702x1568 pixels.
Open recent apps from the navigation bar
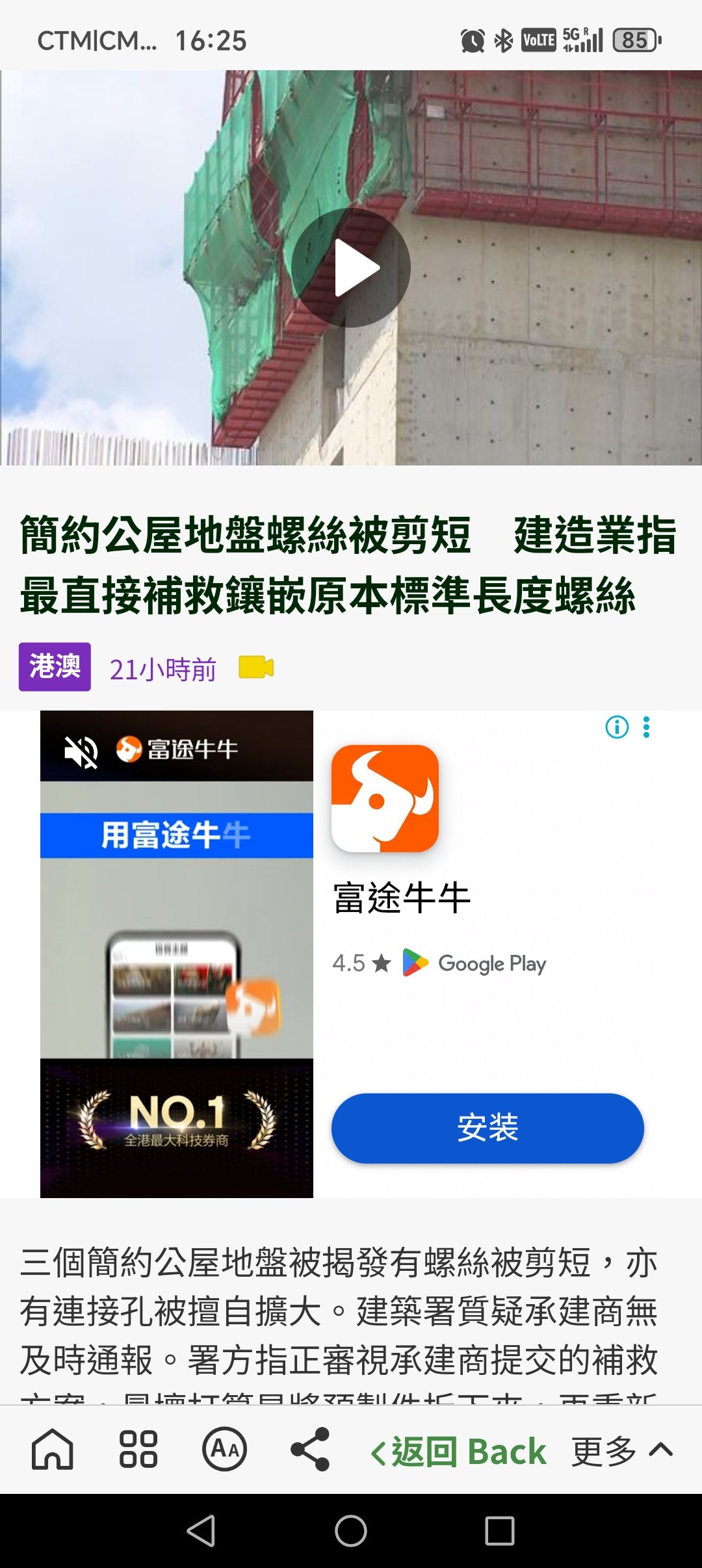click(500, 1531)
